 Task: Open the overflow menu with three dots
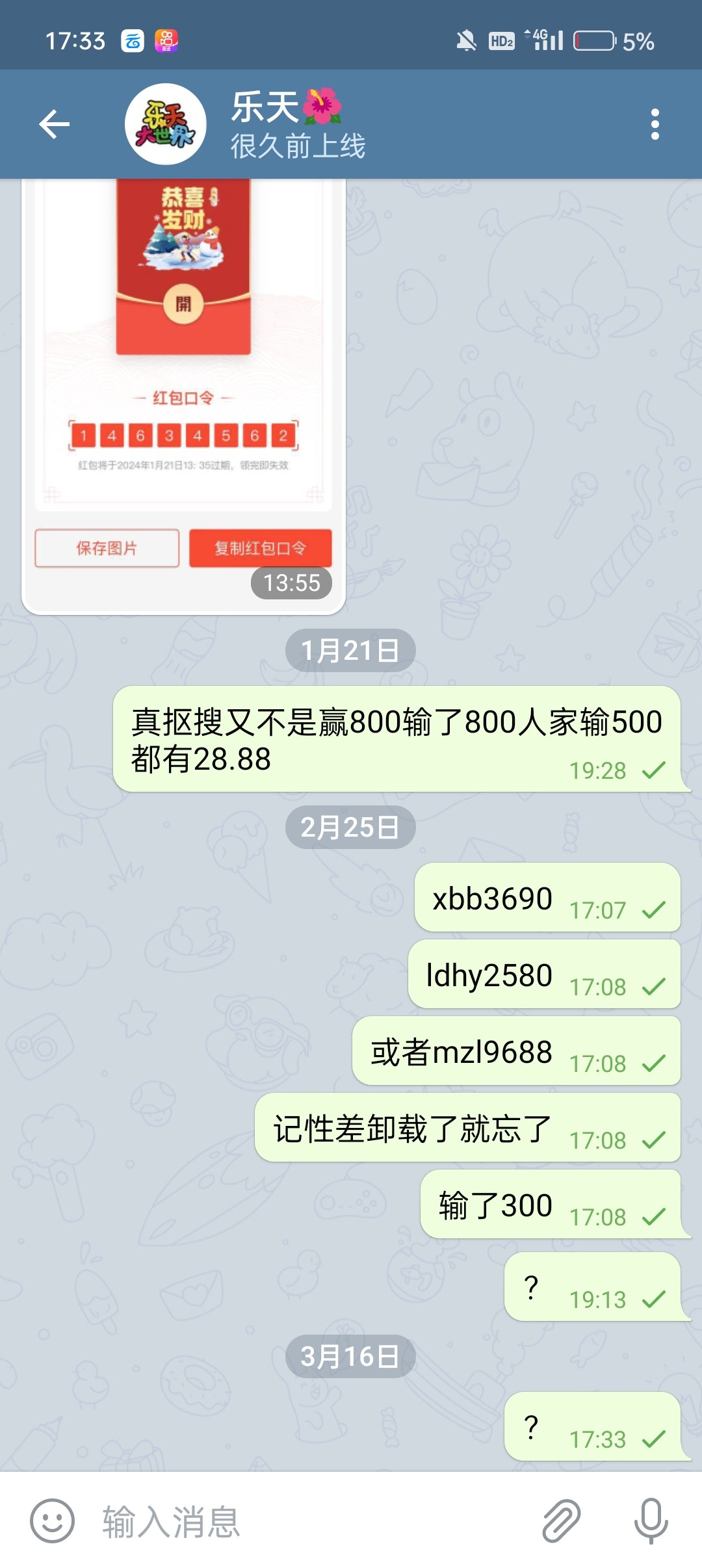coord(655,124)
